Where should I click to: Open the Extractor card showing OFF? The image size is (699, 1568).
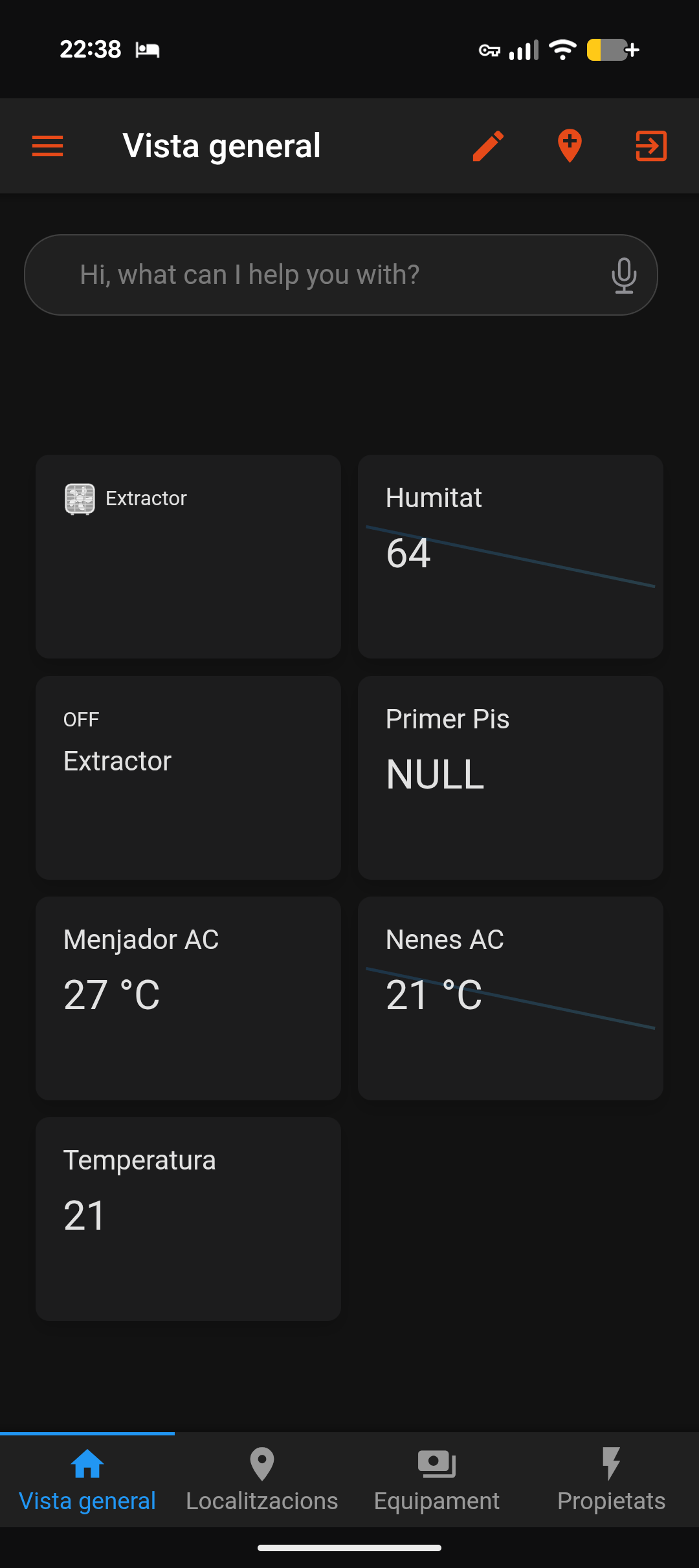(188, 778)
